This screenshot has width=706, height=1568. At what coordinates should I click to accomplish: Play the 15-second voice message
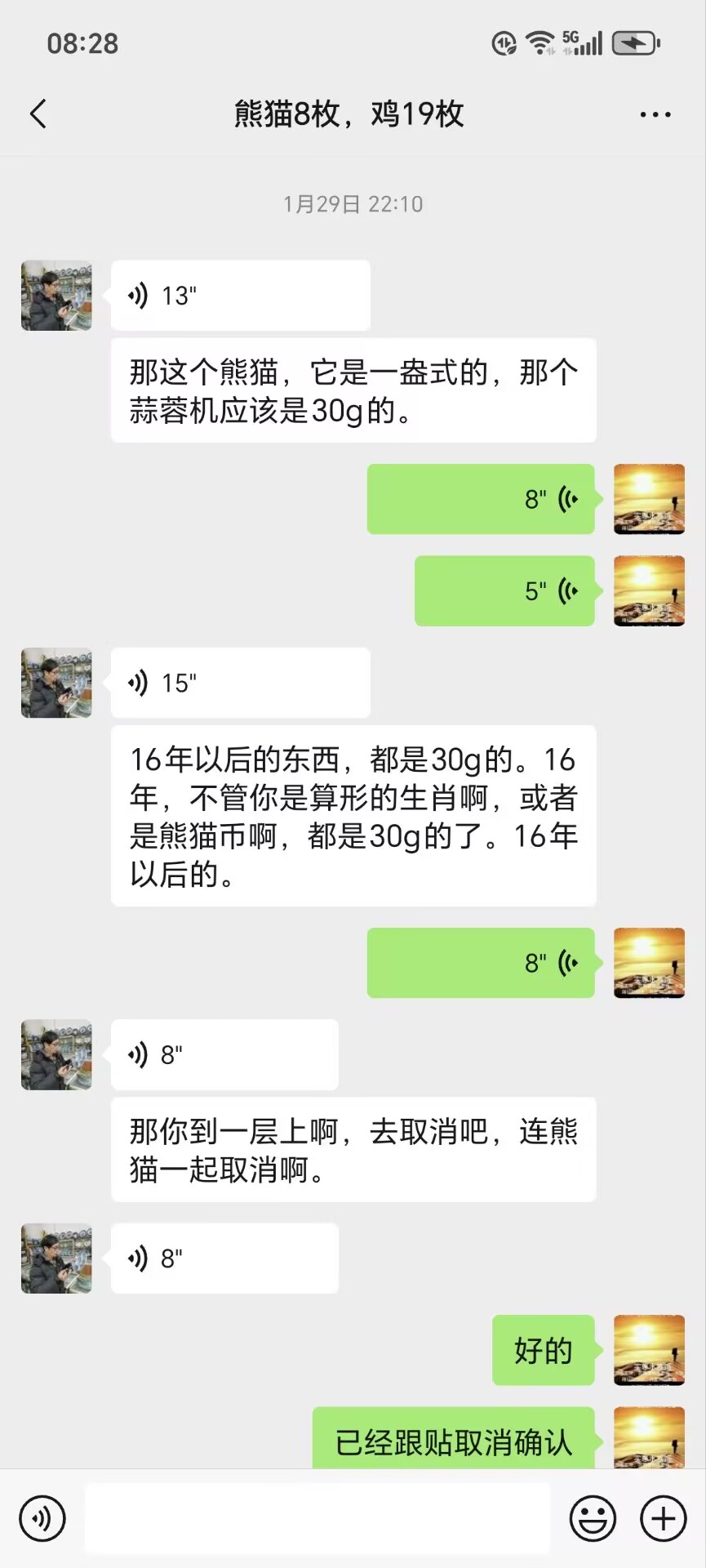tap(240, 683)
